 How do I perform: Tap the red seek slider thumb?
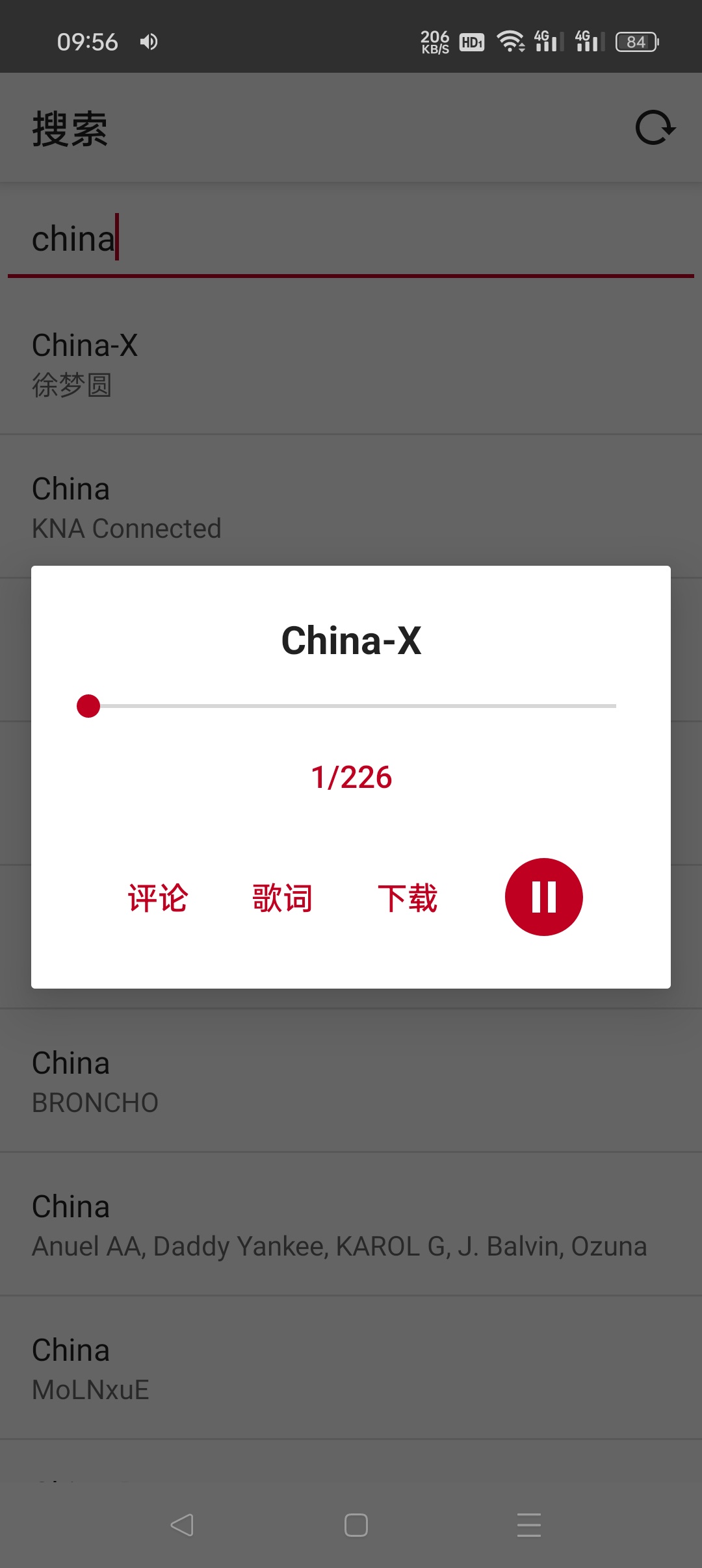click(x=88, y=706)
